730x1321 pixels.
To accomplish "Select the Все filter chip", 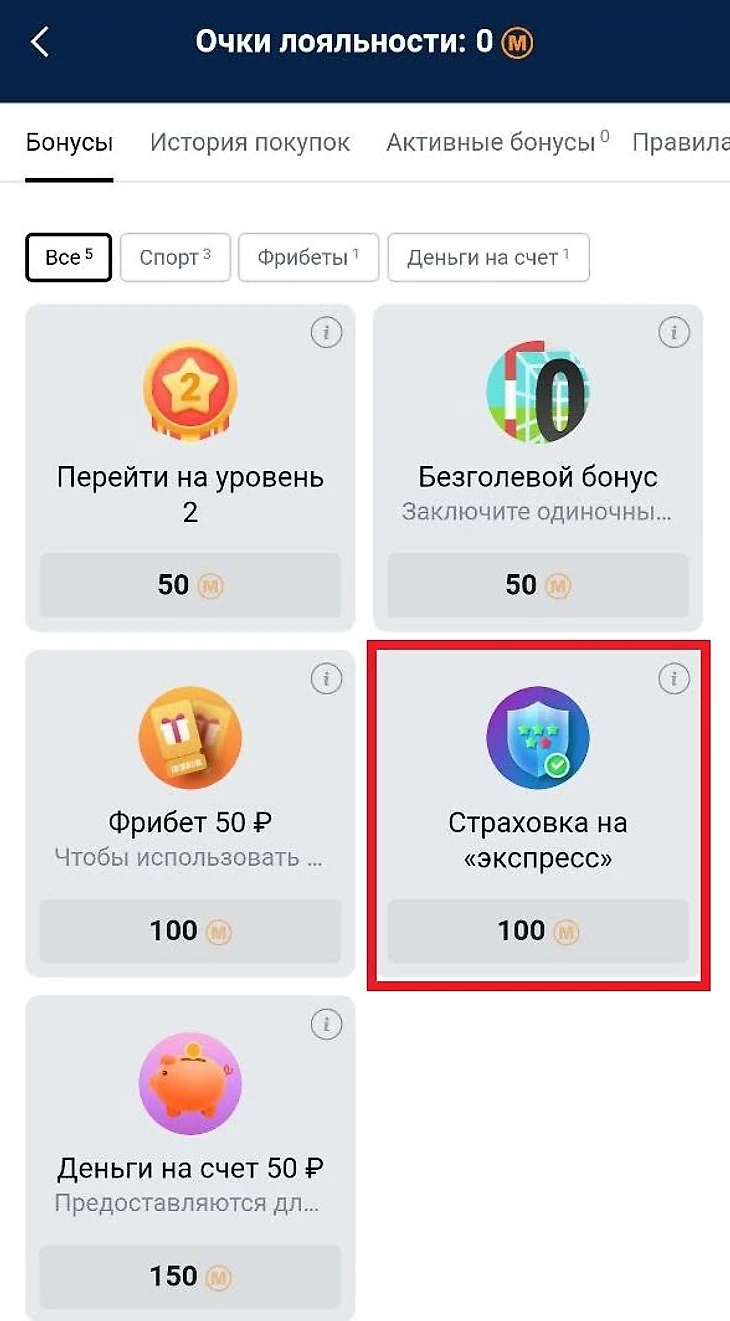I will point(68,258).
